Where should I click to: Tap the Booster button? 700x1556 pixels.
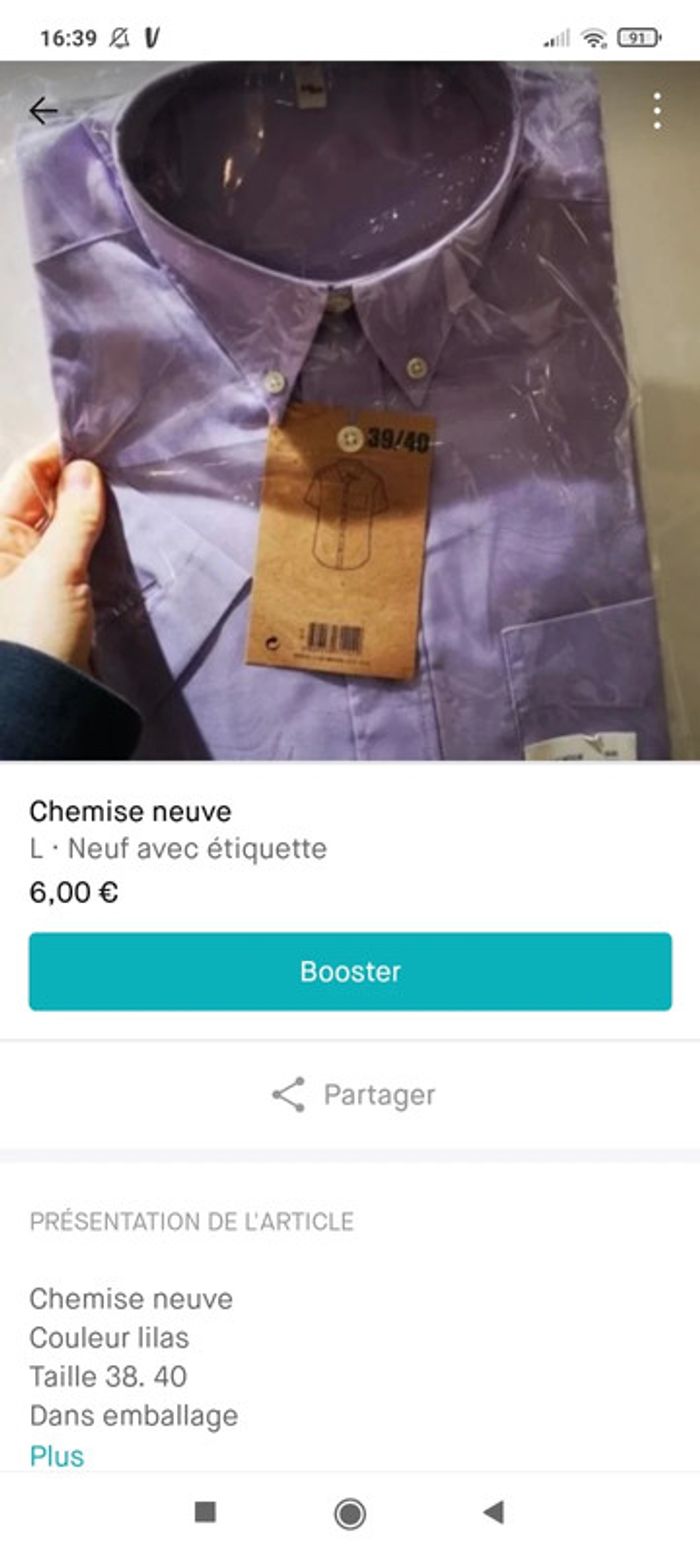click(350, 971)
